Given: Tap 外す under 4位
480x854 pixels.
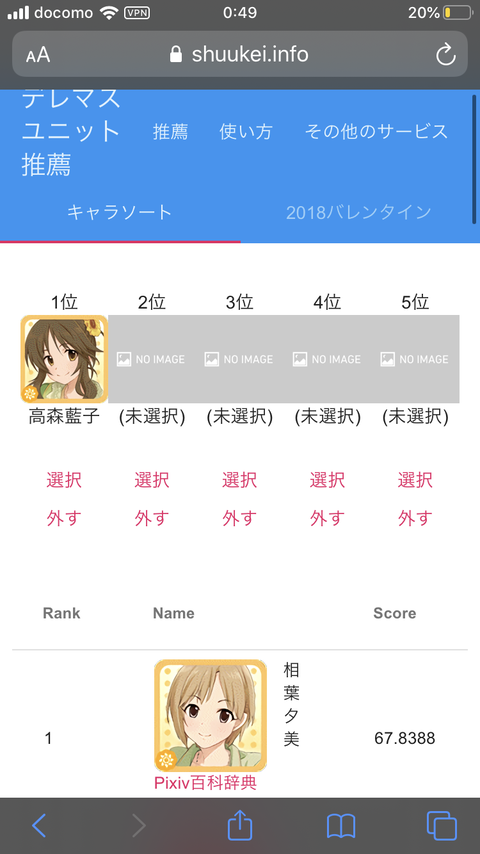Looking at the screenshot, I should click(327, 518).
